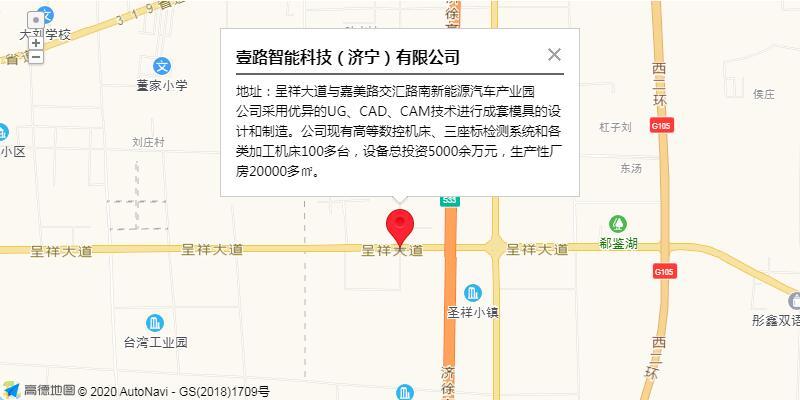Zoom out with the minus button
Viewport: 800px width, 400px height.
click(x=36, y=57)
